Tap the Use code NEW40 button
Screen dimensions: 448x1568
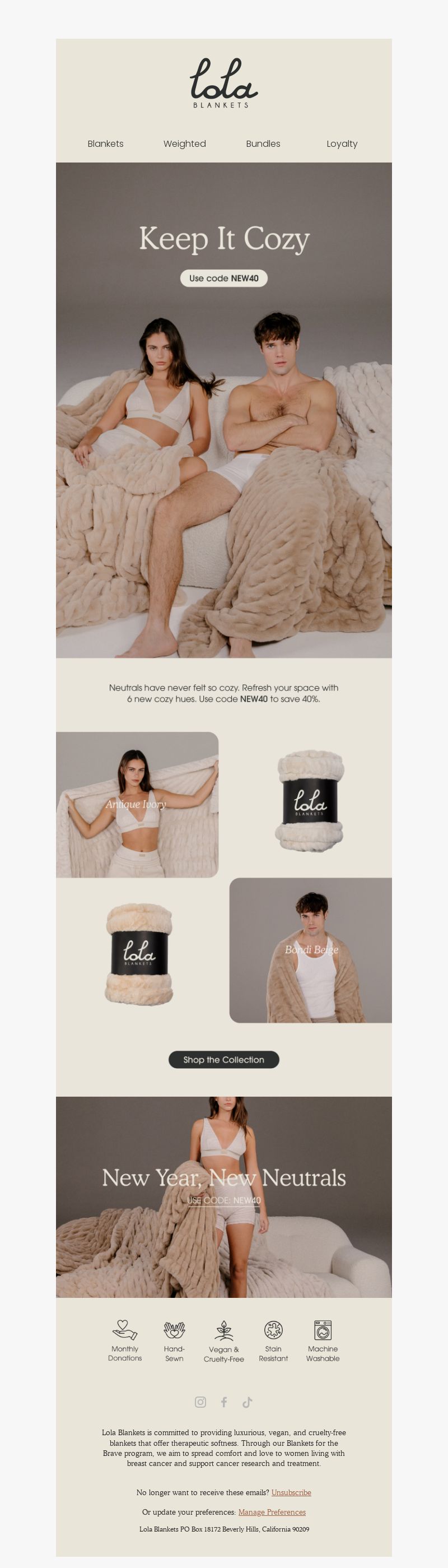223,278
